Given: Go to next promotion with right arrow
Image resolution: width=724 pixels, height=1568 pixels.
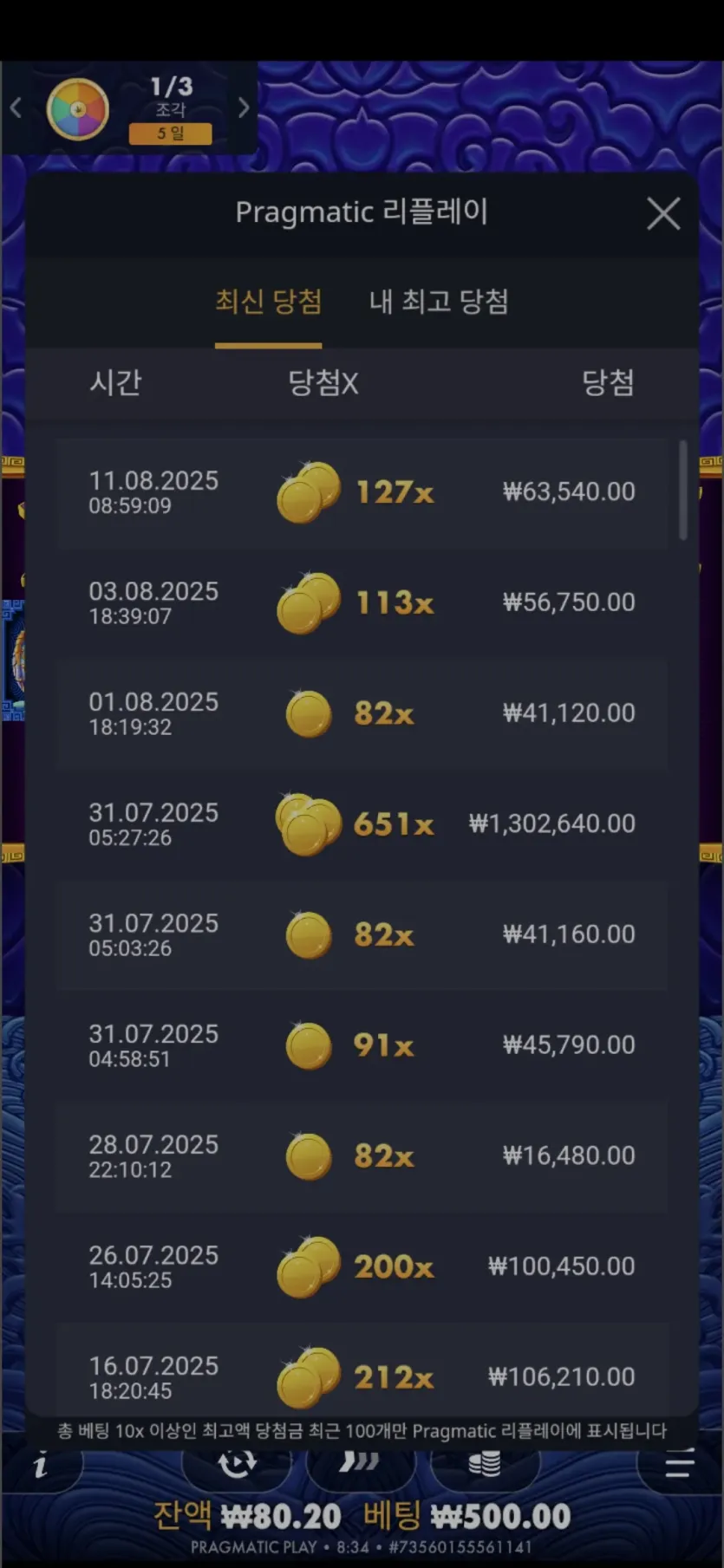Looking at the screenshot, I should coord(244,107).
